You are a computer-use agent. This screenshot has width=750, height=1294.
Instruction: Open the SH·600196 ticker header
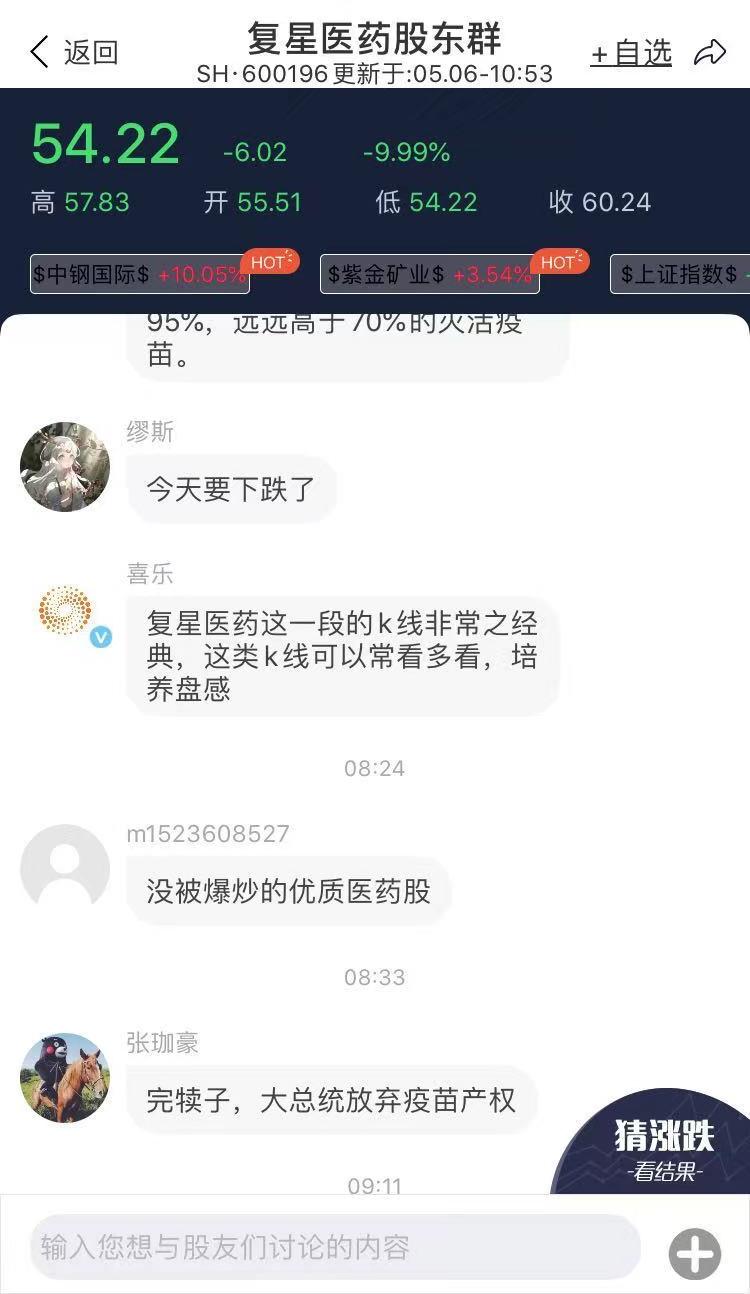click(x=264, y=74)
